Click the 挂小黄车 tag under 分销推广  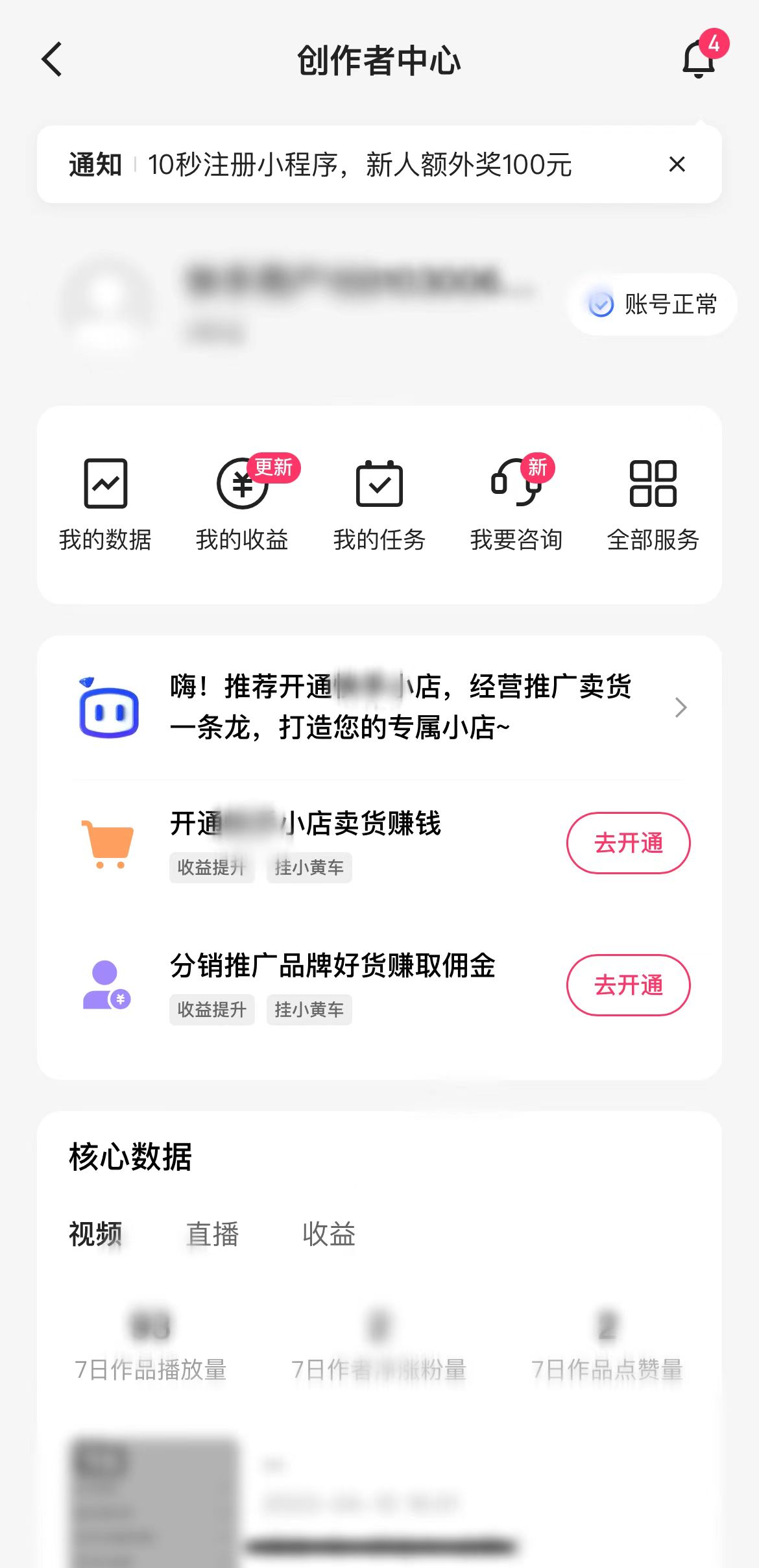click(x=309, y=1009)
